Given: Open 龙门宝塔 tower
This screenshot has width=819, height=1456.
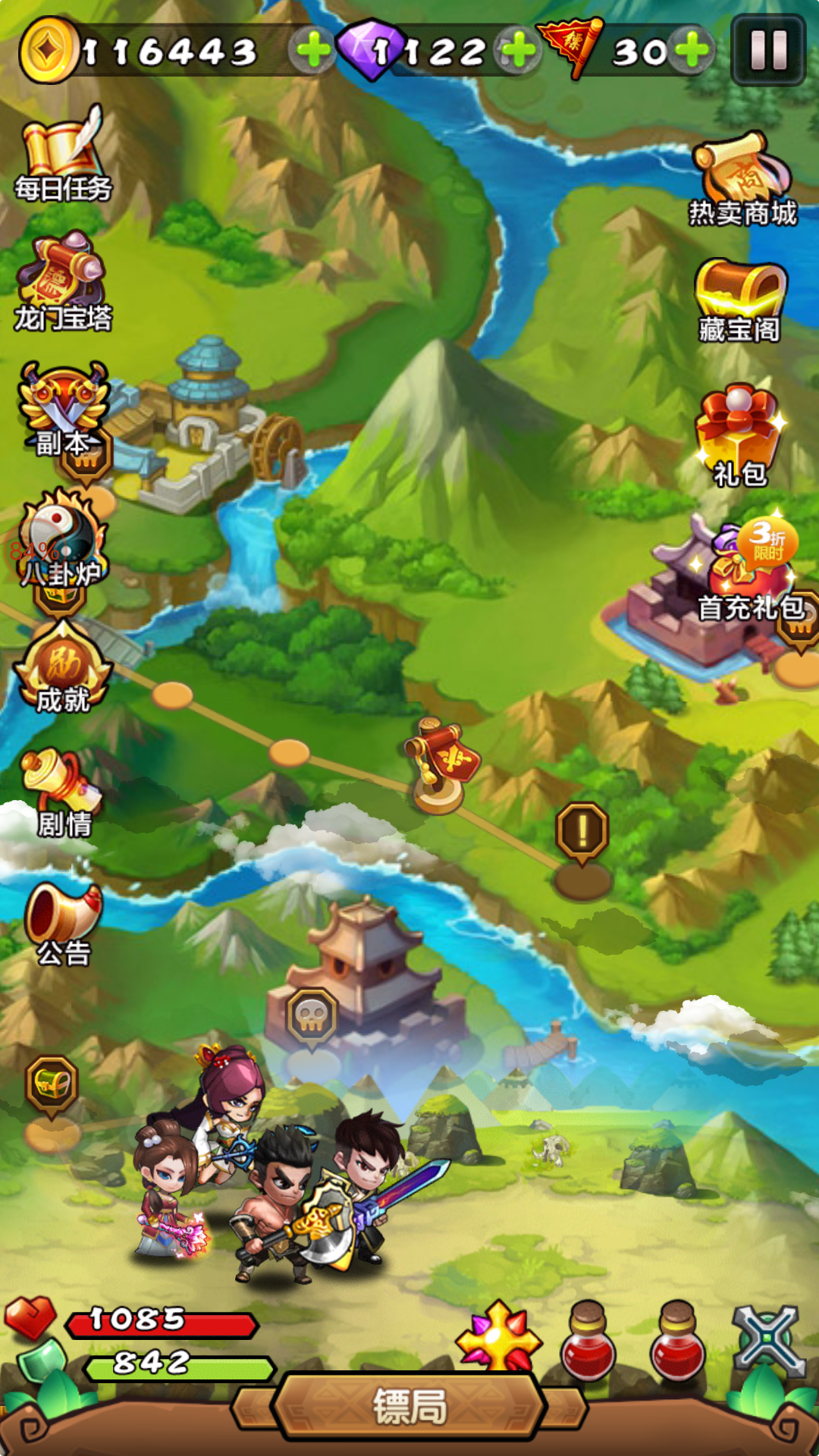Looking at the screenshot, I should coord(64,282).
